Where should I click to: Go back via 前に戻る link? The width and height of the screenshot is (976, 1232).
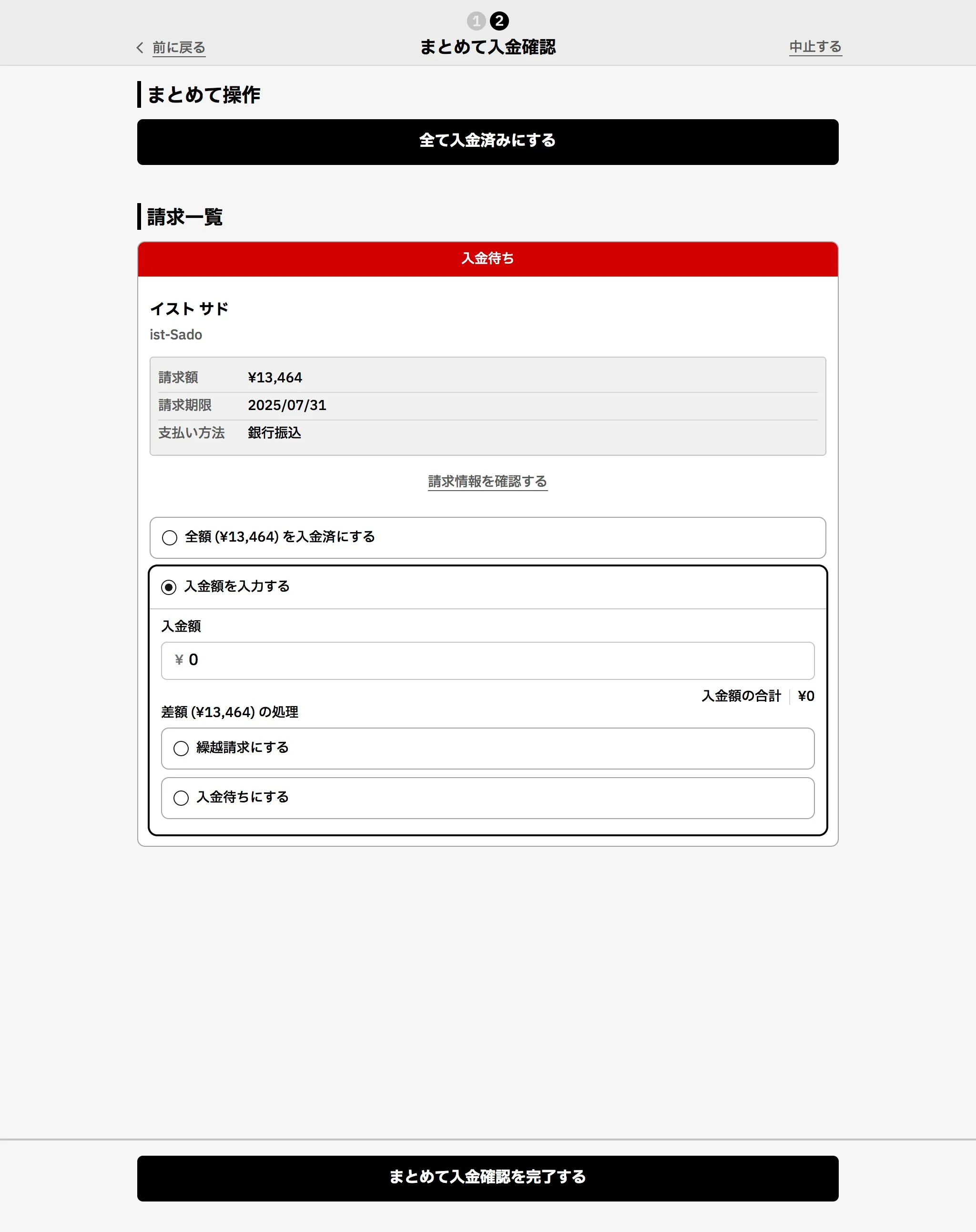178,47
